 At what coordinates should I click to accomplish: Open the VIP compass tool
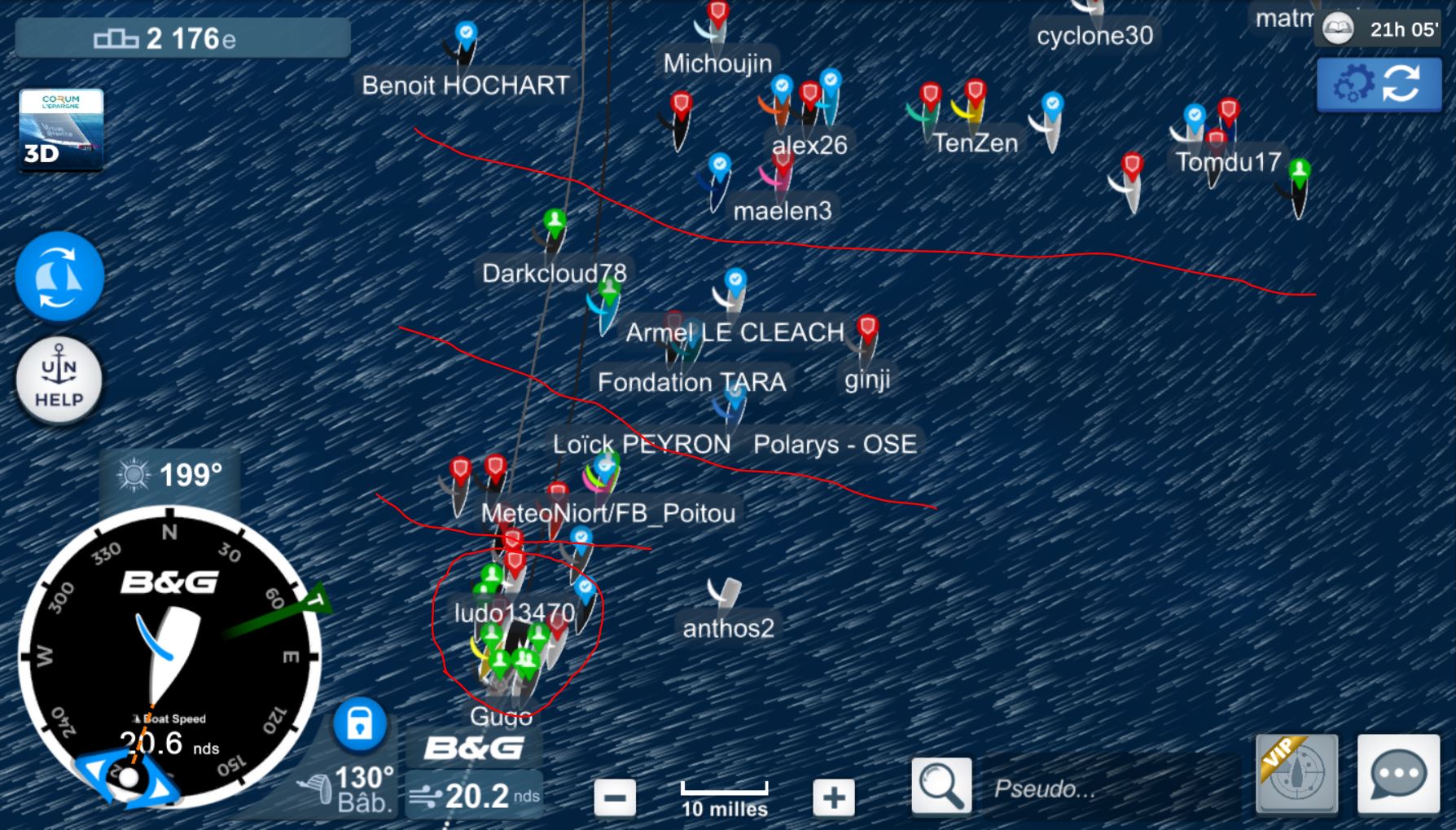point(1296,774)
